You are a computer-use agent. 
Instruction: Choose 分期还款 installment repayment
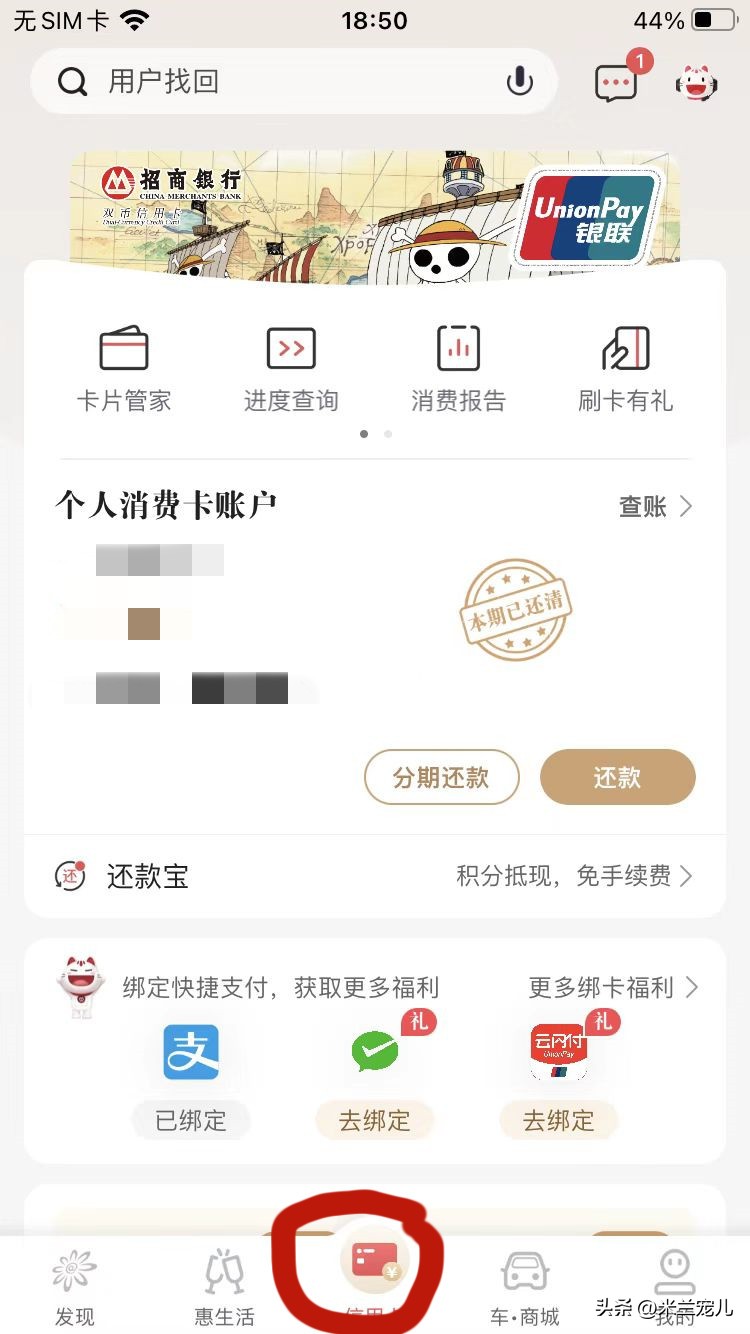click(441, 777)
